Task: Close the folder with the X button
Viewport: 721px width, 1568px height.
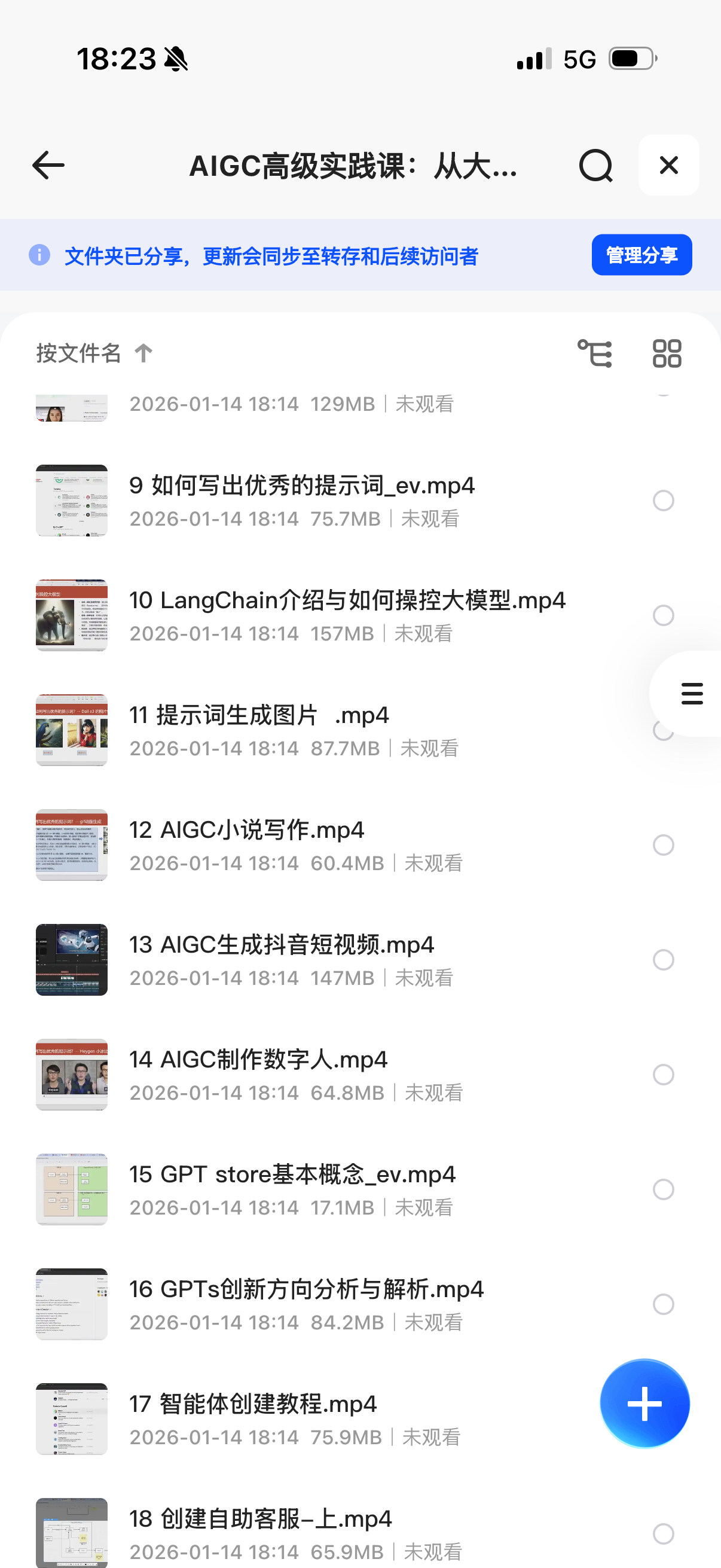Action: point(668,166)
